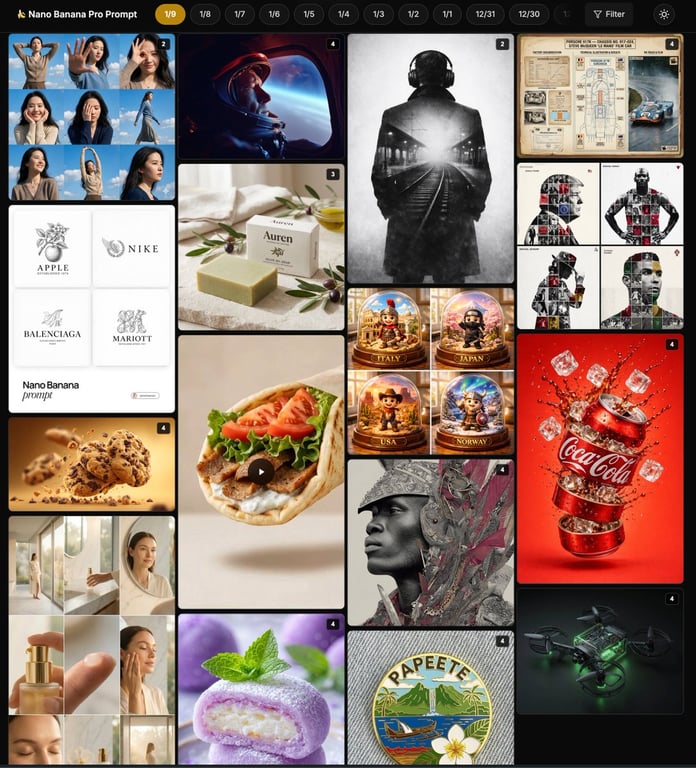Open the headphones silhouette double exposure image
Screen dimensions: 696x768
click(x=430, y=158)
